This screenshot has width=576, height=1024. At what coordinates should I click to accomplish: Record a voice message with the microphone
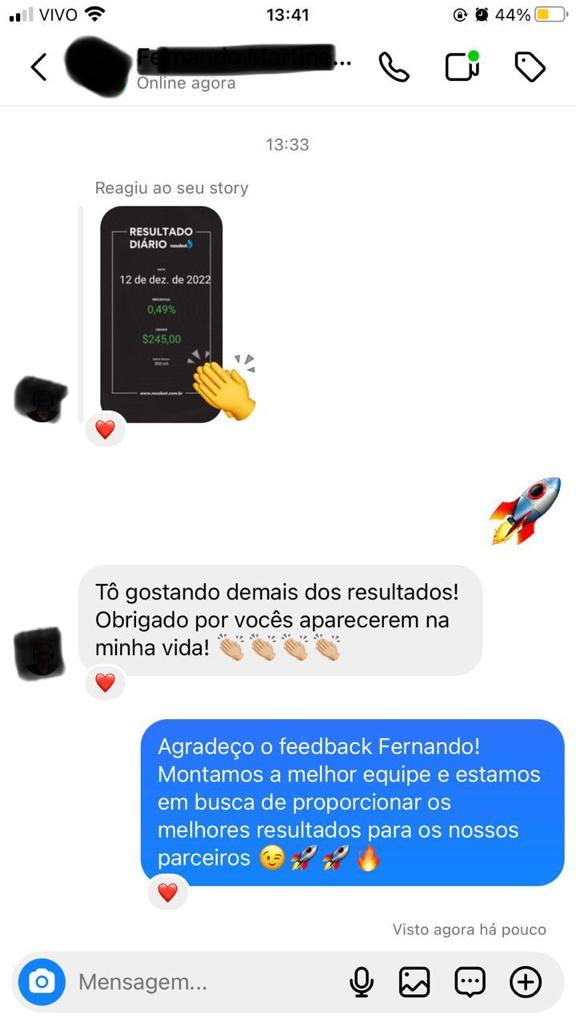(x=361, y=982)
